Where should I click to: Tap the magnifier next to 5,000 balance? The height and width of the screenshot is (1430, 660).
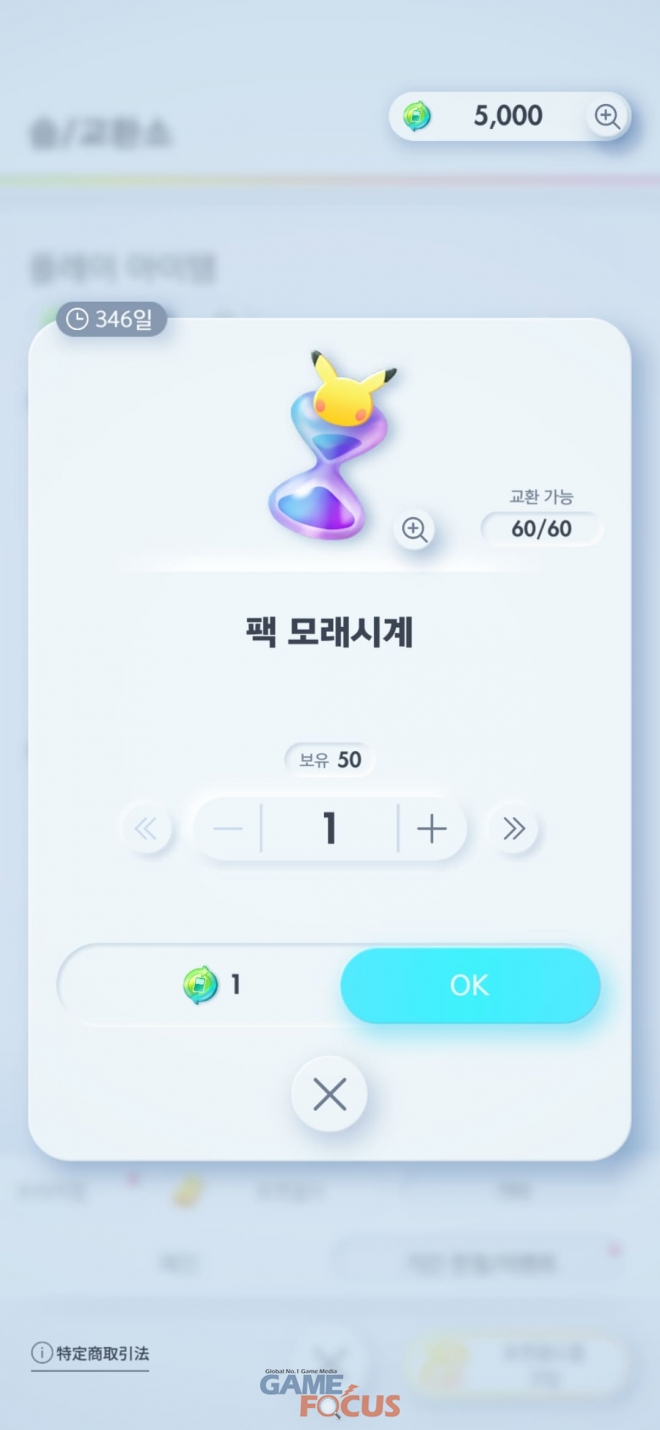(x=607, y=117)
